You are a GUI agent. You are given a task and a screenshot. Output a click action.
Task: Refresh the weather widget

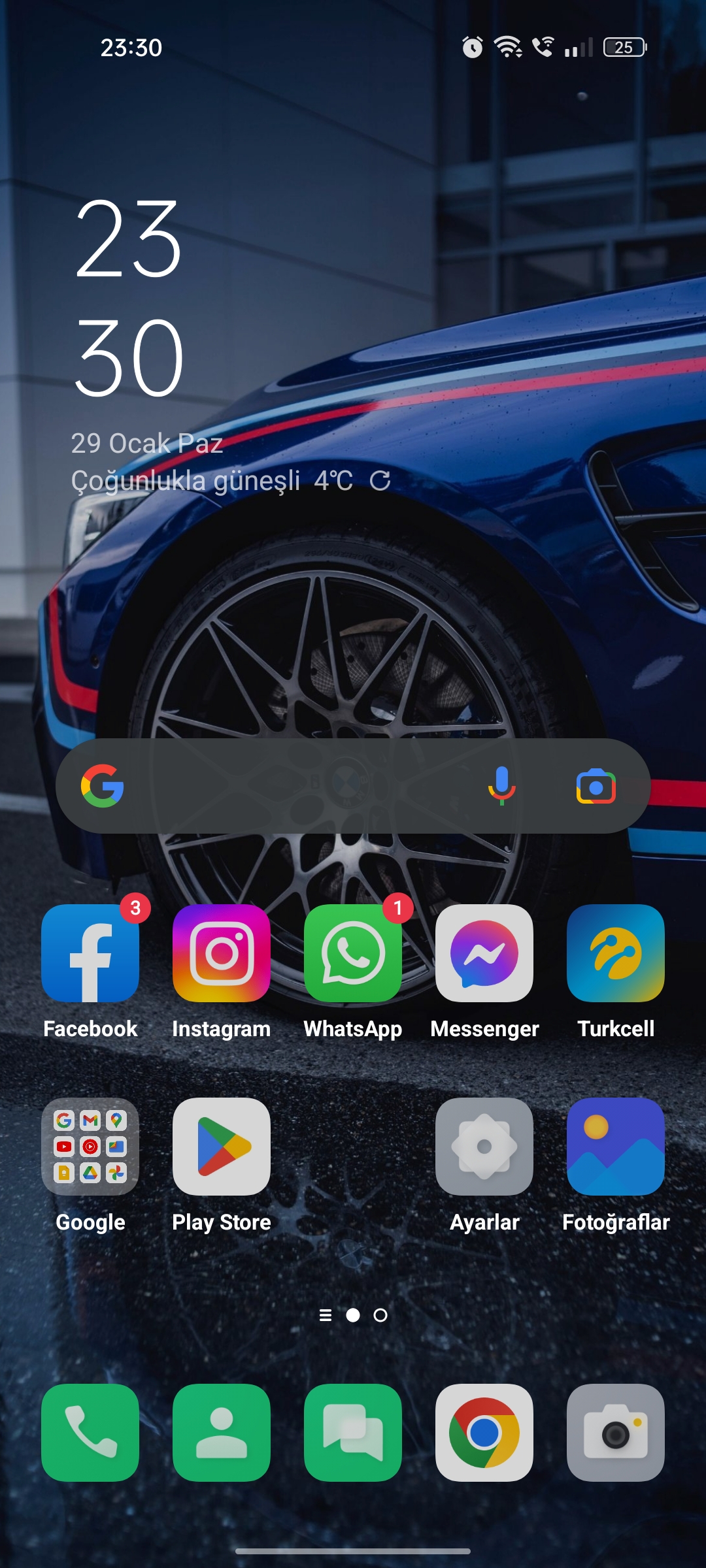coord(380,481)
